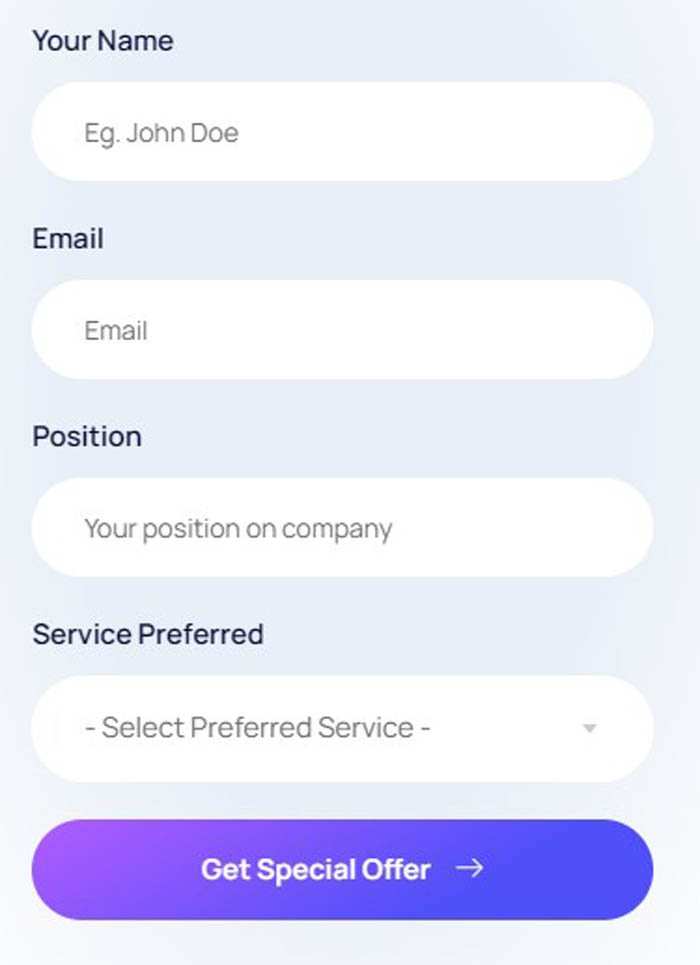The image size is (700, 965).
Task: Tap the Your Name text field
Action: [342, 132]
